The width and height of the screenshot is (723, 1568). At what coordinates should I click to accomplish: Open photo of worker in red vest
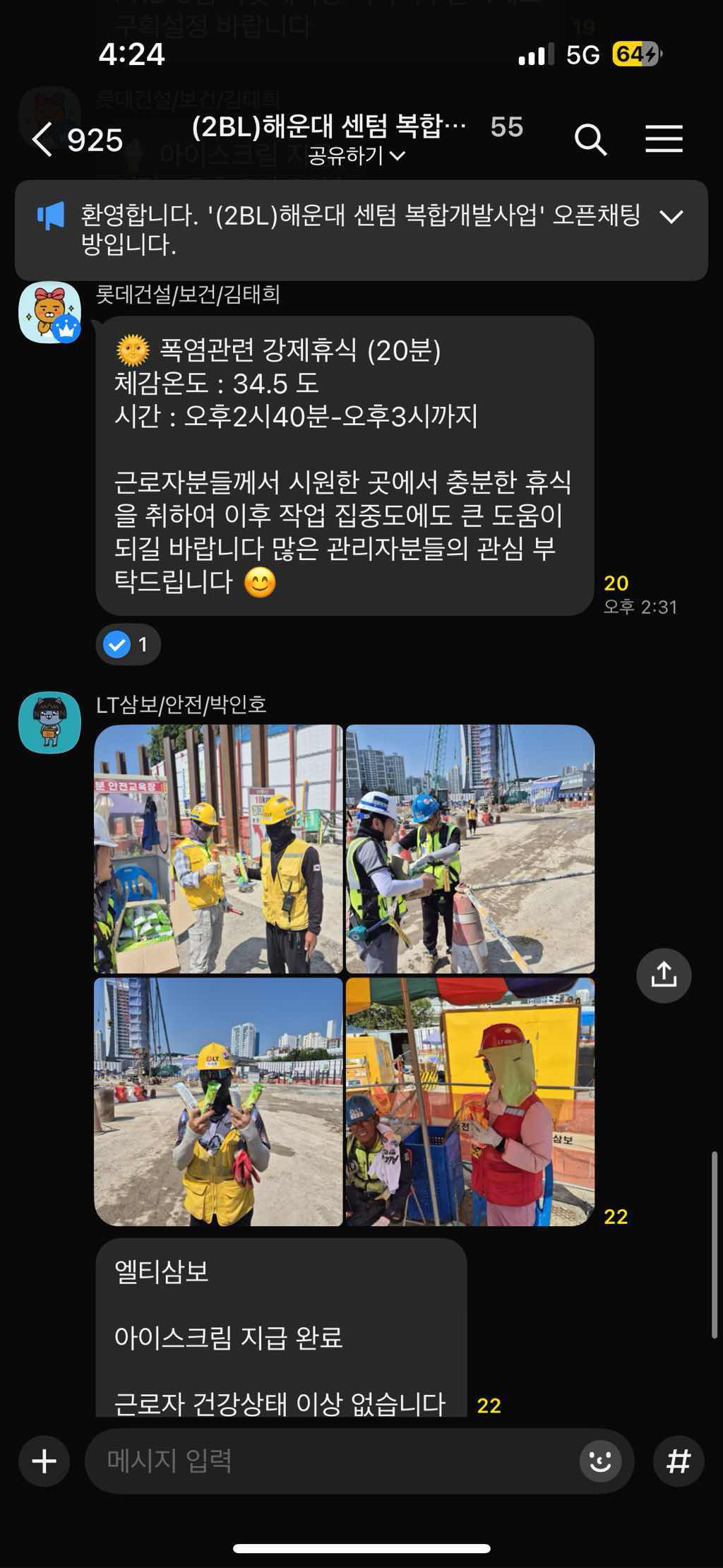click(x=470, y=1101)
